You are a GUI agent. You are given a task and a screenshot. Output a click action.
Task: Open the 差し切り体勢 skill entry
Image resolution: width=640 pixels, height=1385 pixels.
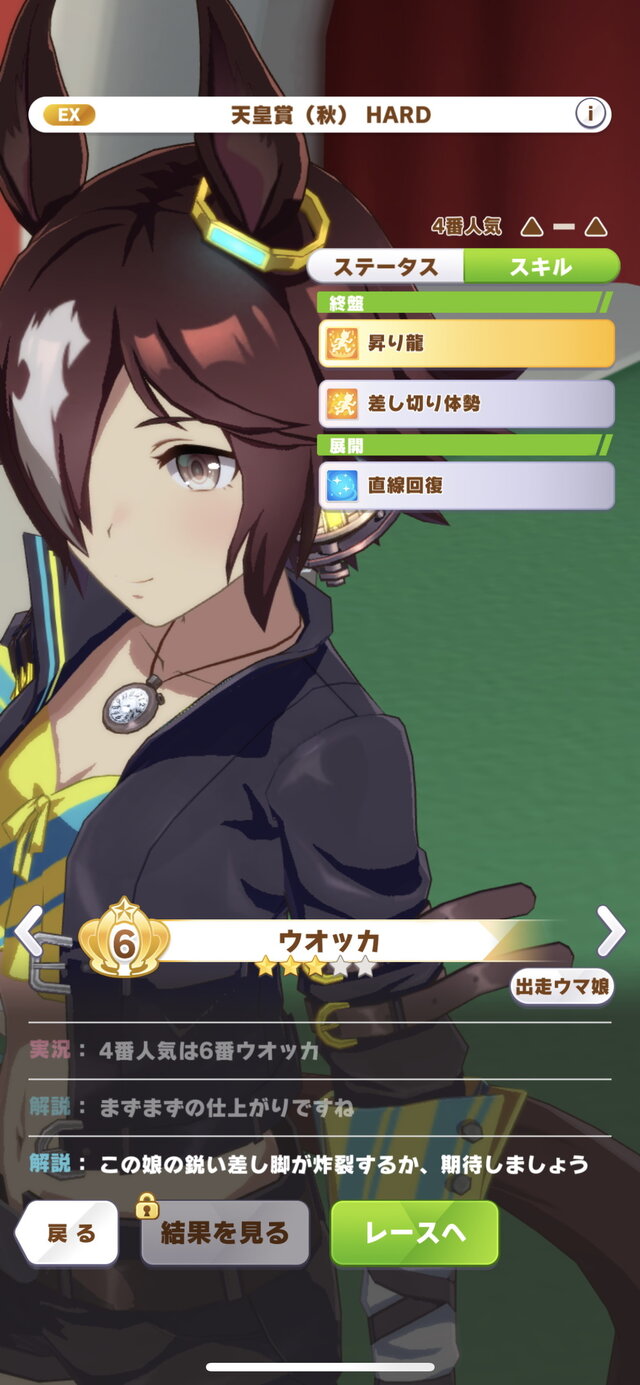pyautogui.click(x=466, y=404)
